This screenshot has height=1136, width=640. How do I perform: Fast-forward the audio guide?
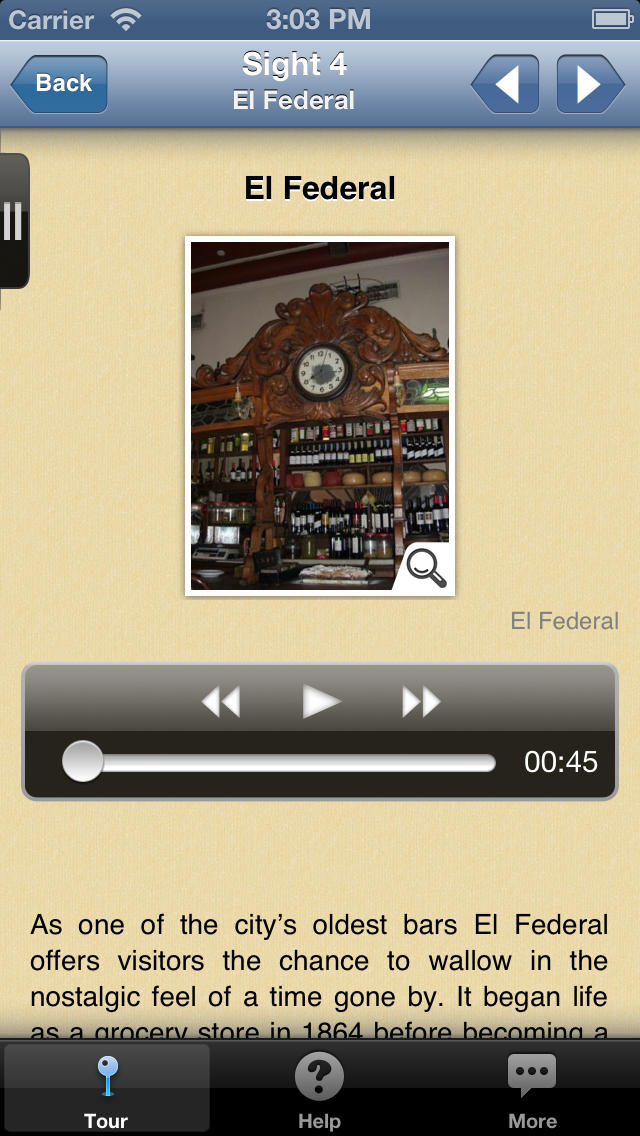[x=421, y=702]
